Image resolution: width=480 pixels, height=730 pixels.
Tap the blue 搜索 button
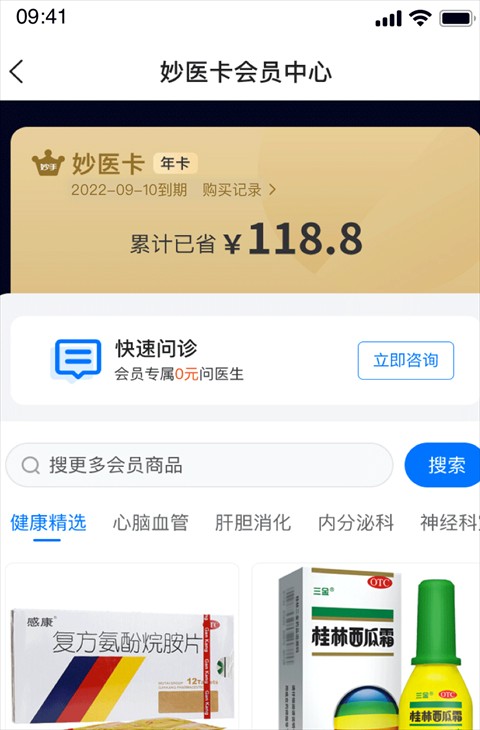click(443, 465)
